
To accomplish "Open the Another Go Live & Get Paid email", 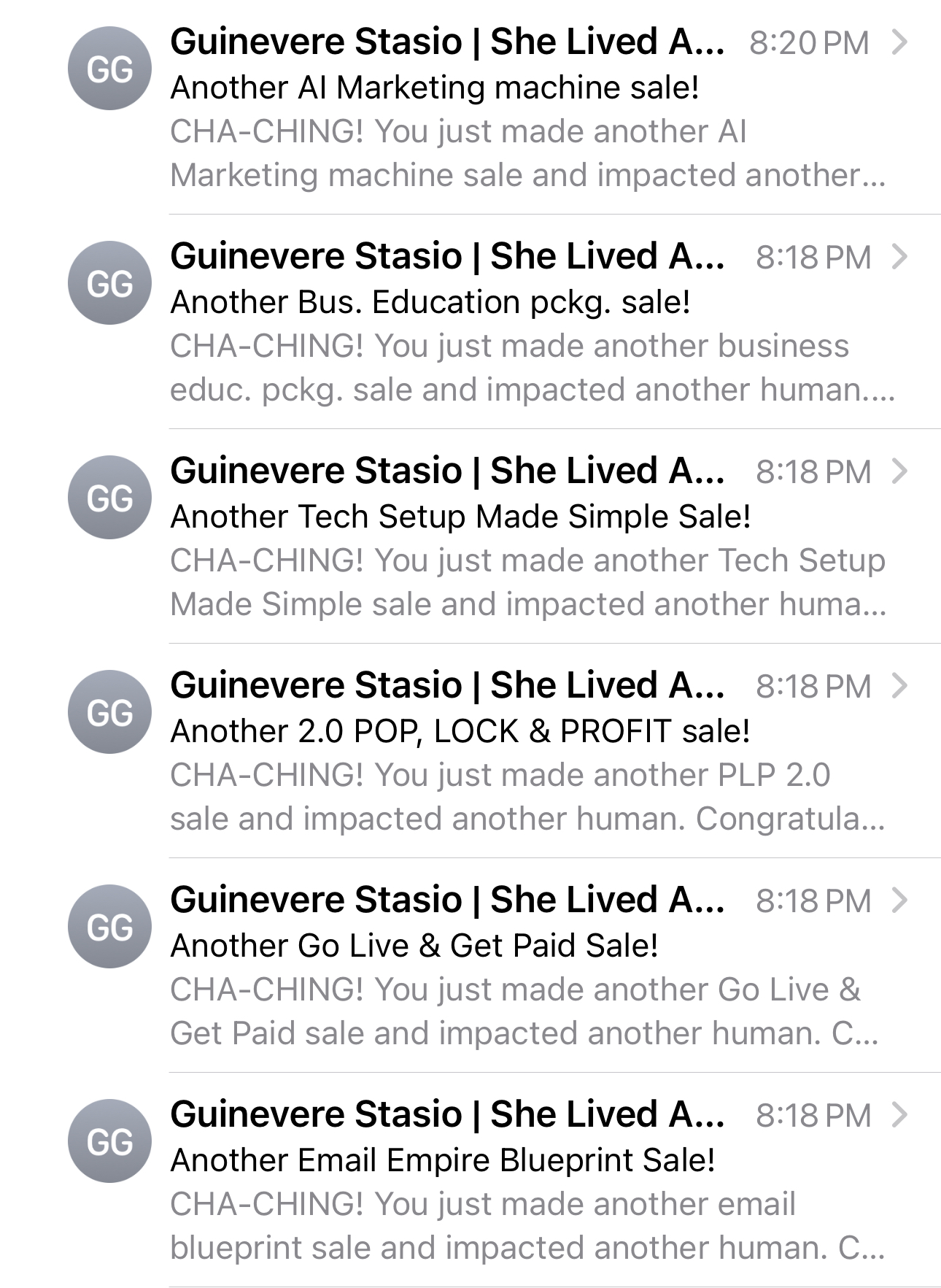I will point(467,966).
